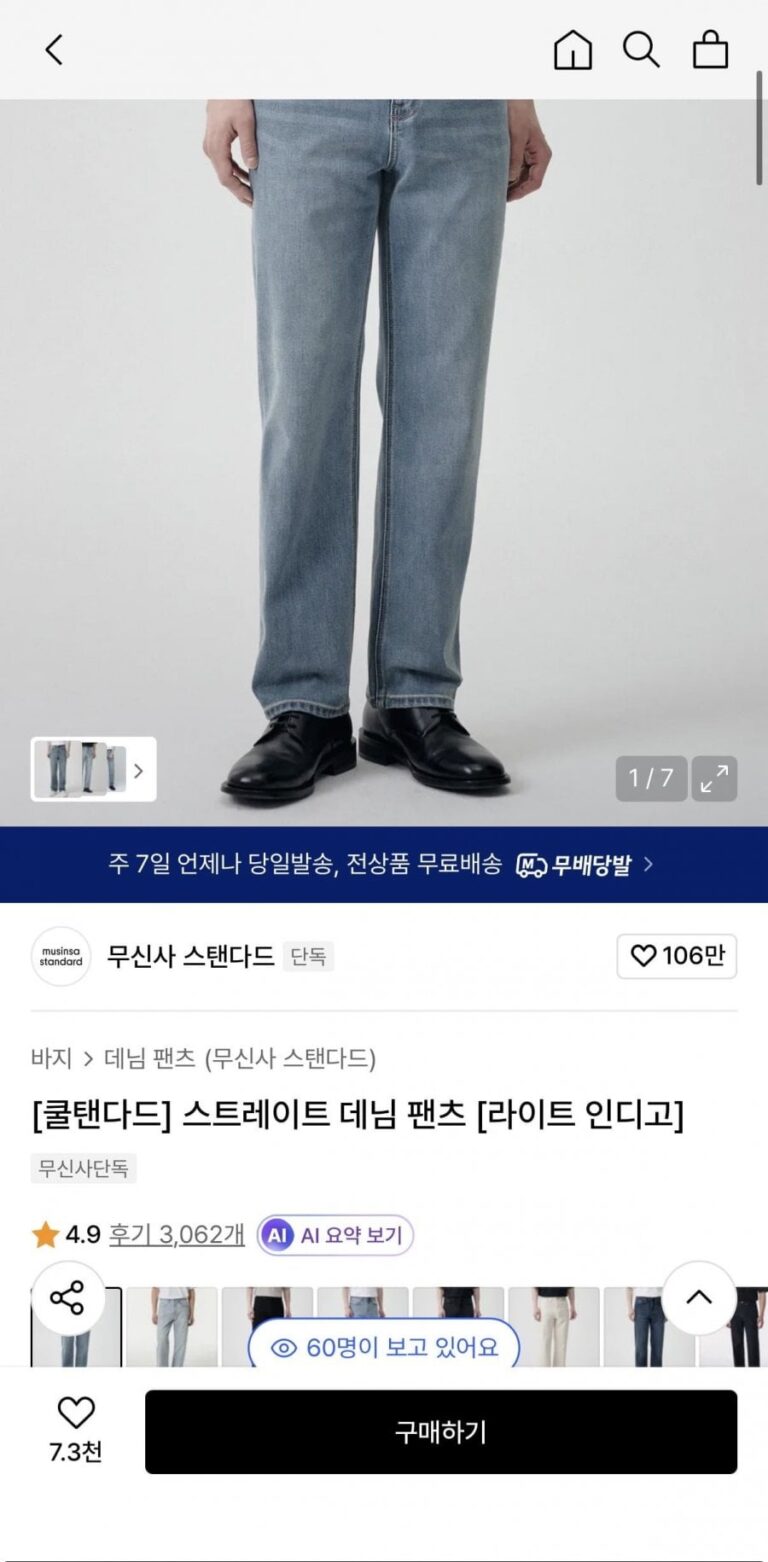Open the 데님 팬츠 (무신사 스탠다드) breadcrumb

[240, 1058]
